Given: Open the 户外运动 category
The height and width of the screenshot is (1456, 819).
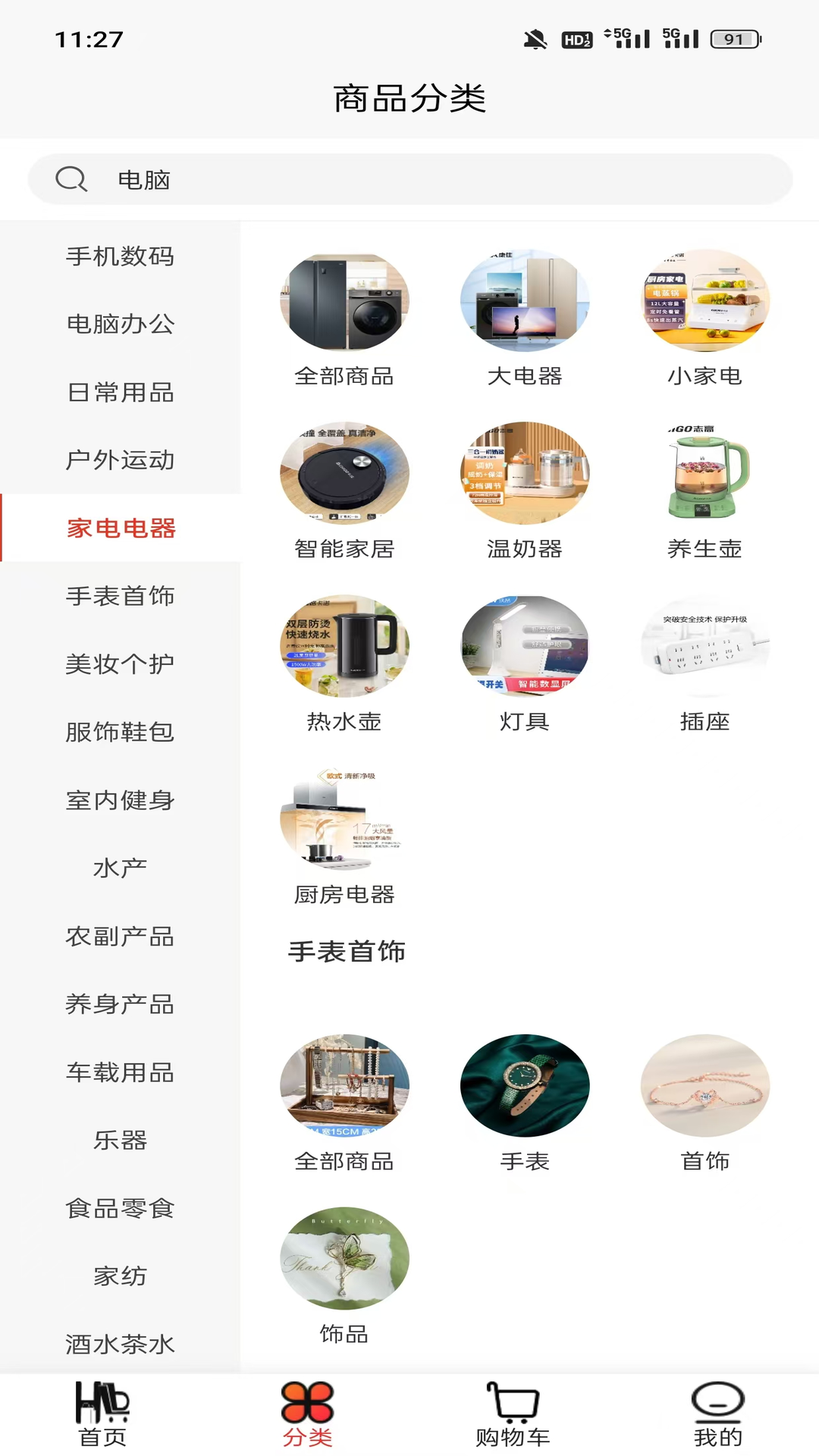Looking at the screenshot, I should pyautogui.click(x=121, y=460).
